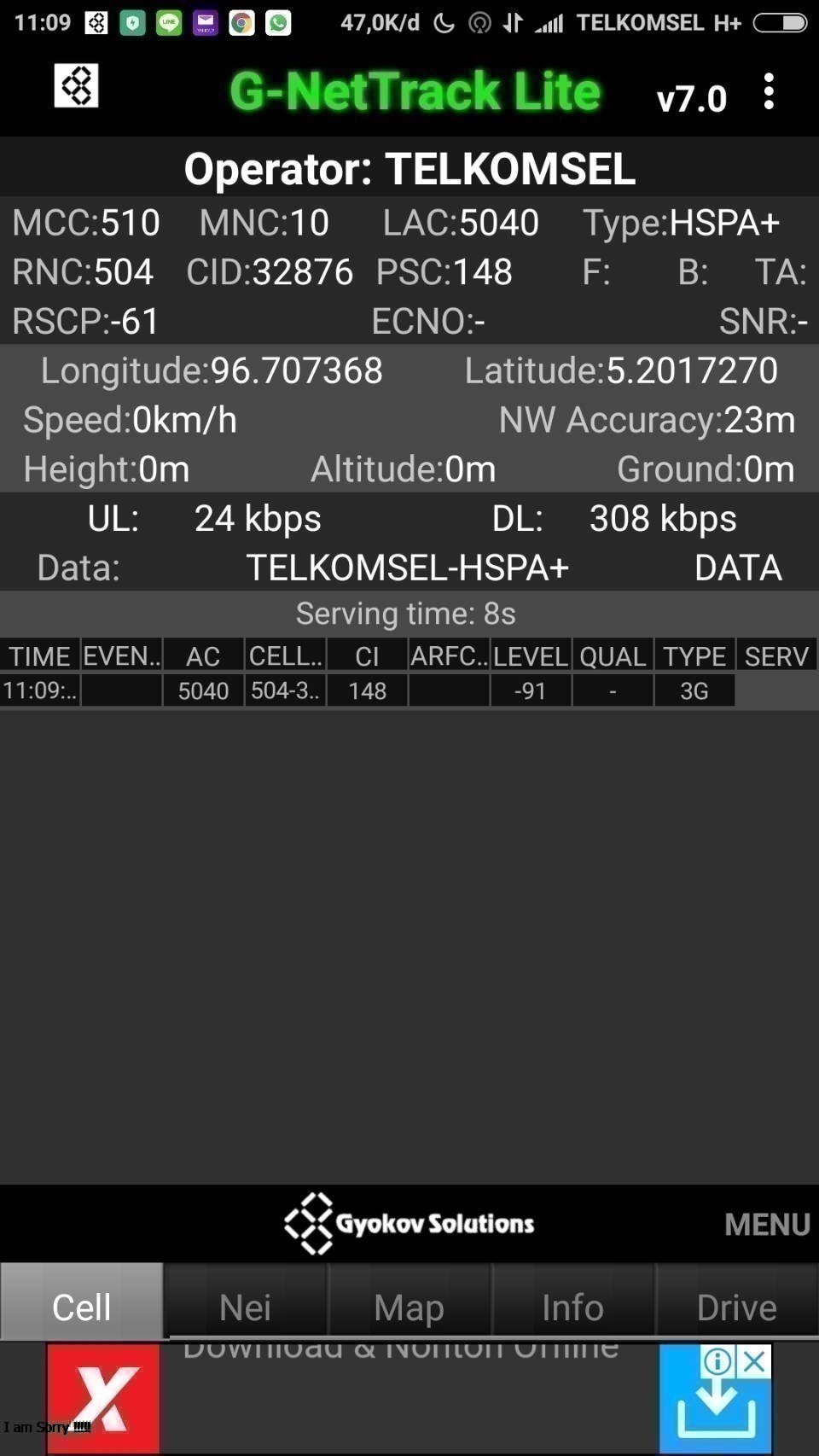
Task: Open the three-dot overflow menu
Action: click(x=769, y=91)
